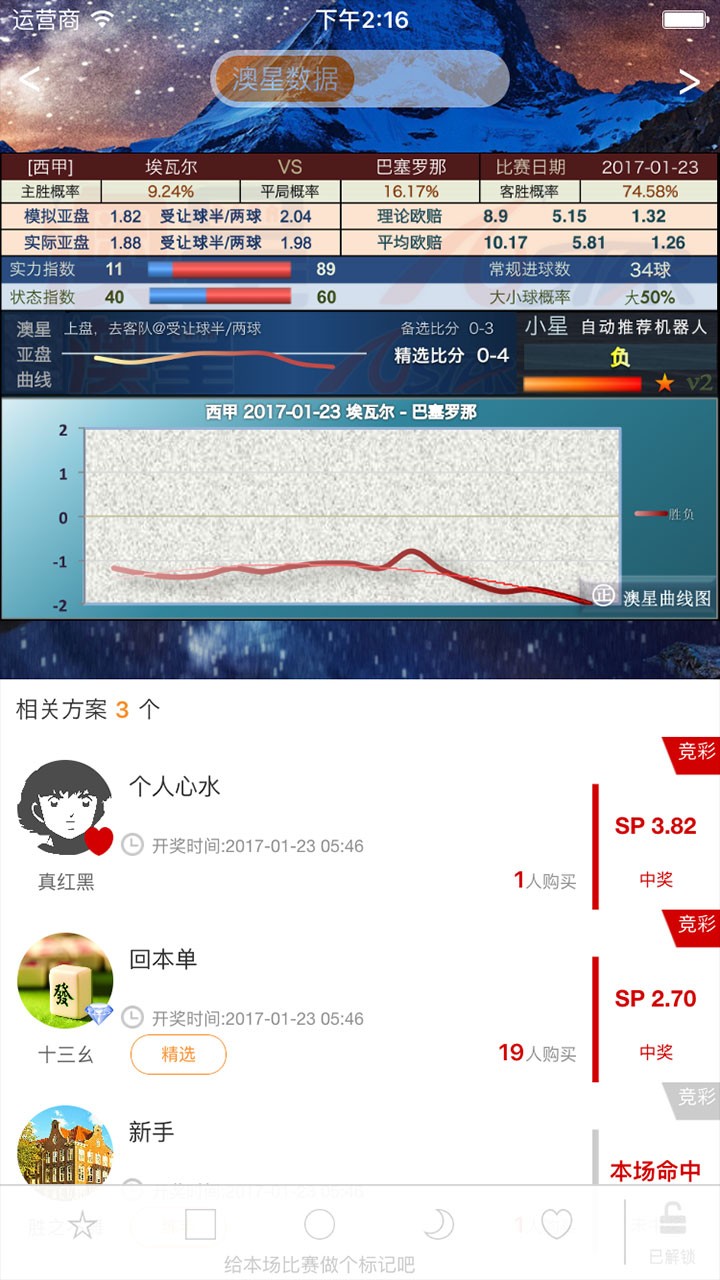Screen dimensions: 720x1280
Task: Open the 澳星曲线图 chart view
Action: [x=655, y=597]
